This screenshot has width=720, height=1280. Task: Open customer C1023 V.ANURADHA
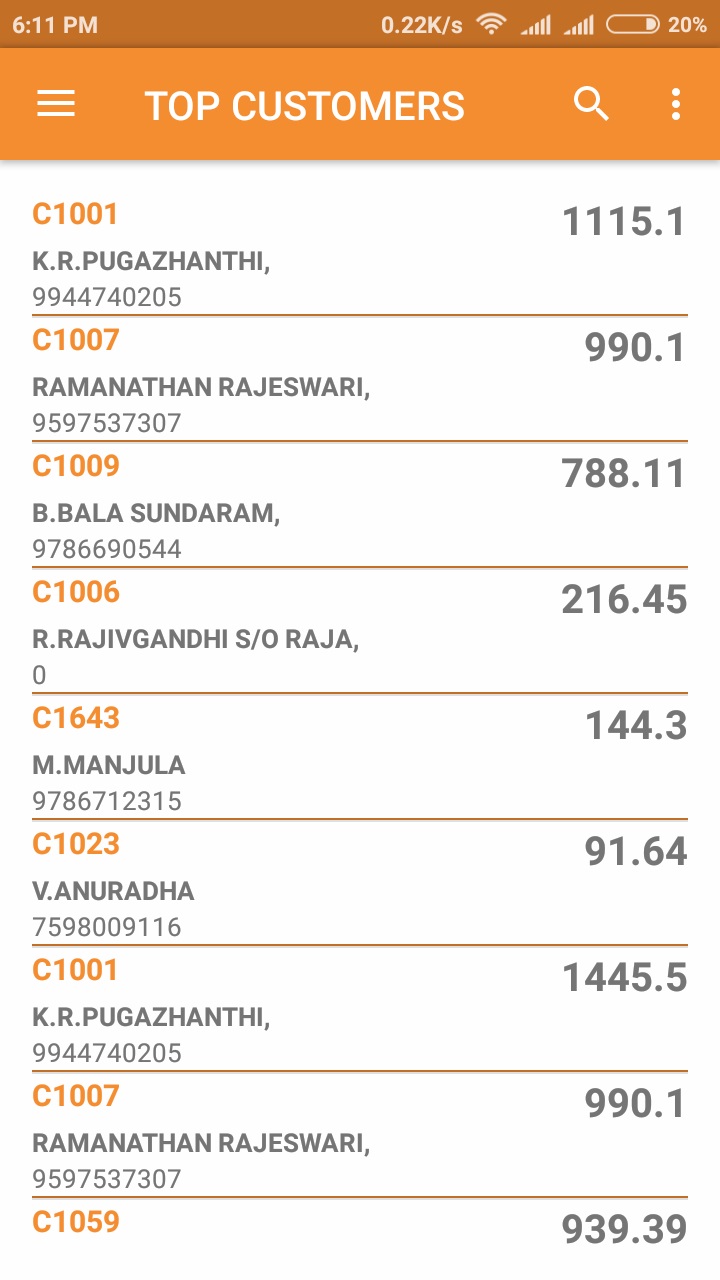click(360, 883)
